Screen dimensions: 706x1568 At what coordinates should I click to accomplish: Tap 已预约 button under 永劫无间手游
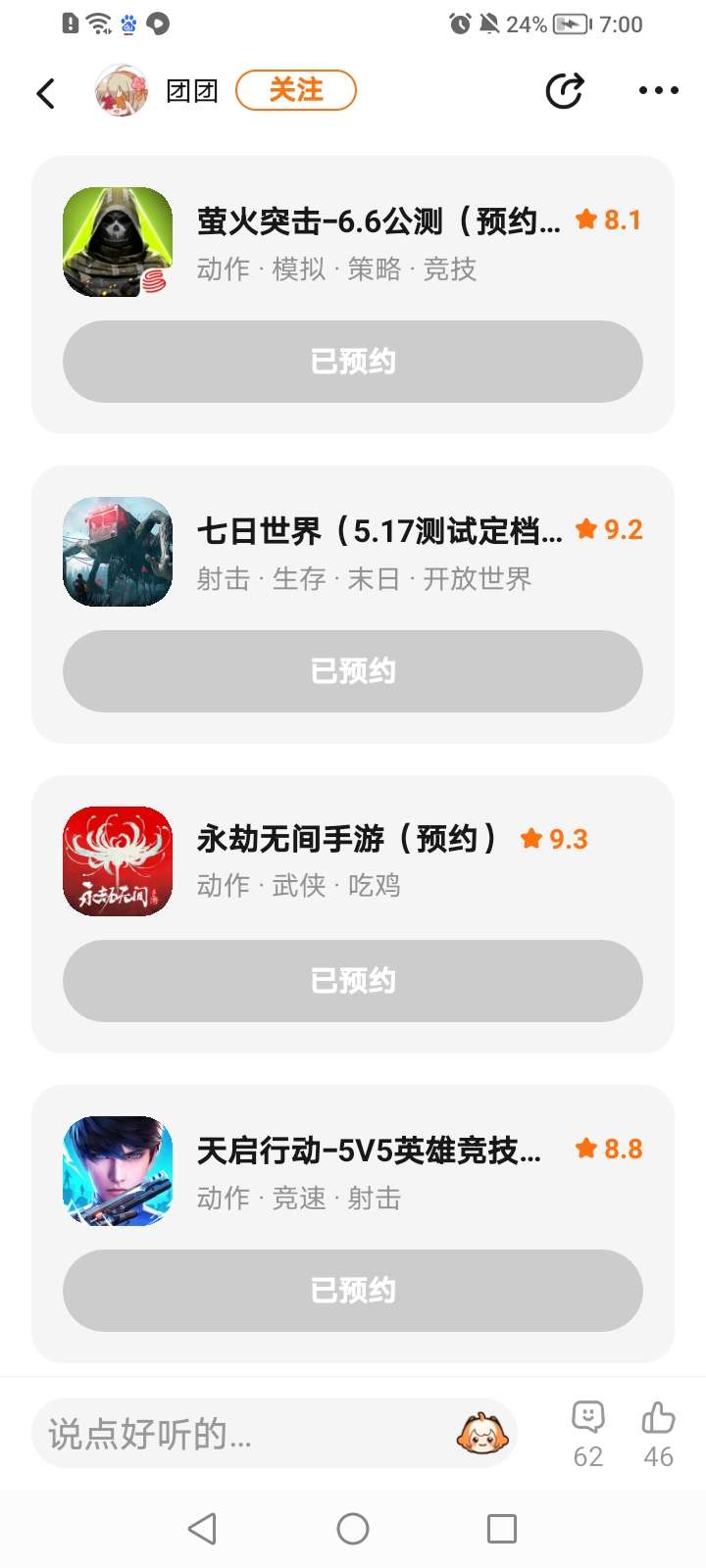click(x=353, y=981)
